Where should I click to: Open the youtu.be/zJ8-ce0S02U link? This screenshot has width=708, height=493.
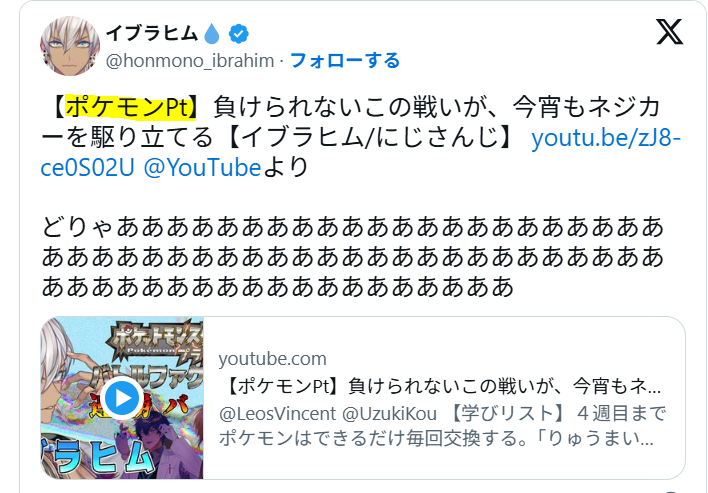click(x=606, y=137)
